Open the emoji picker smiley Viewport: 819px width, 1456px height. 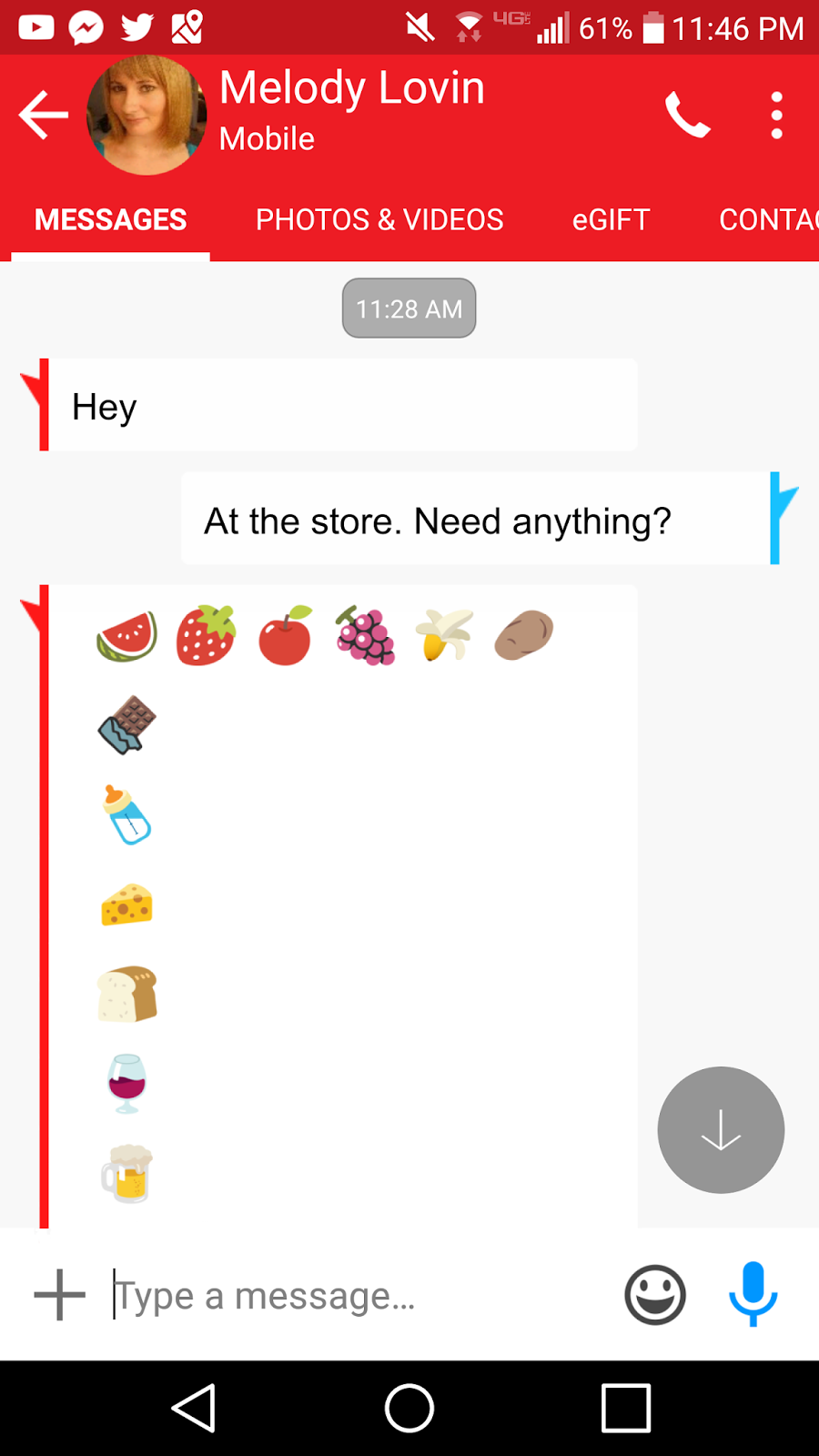[x=655, y=1294]
